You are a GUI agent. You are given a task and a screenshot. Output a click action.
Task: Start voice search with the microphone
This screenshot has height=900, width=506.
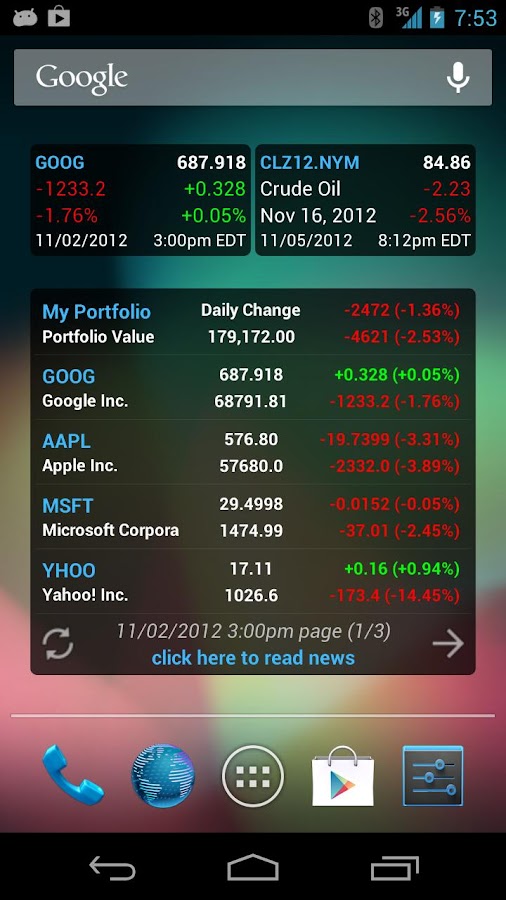click(x=458, y=77)
